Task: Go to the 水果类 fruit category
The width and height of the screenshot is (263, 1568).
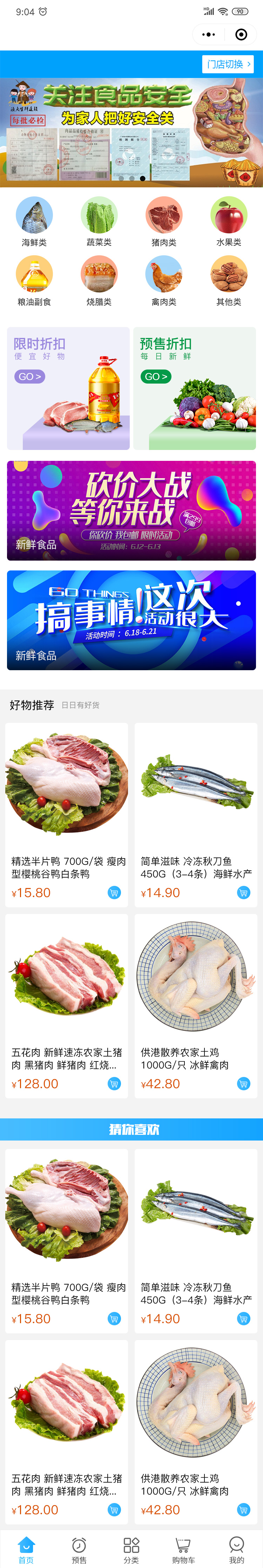Action: tap(229, 222)
